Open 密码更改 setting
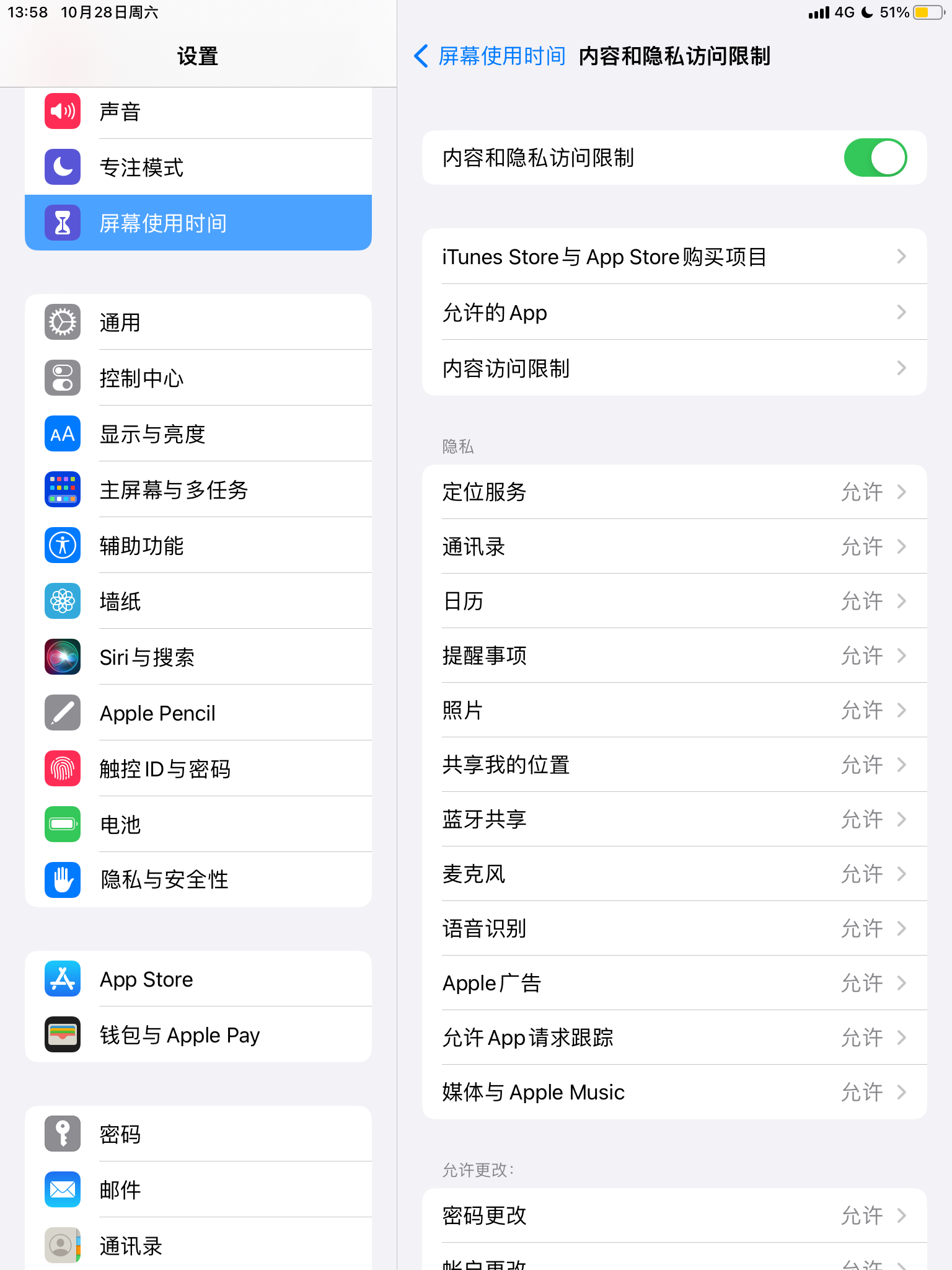 [x=674, y=1215]
